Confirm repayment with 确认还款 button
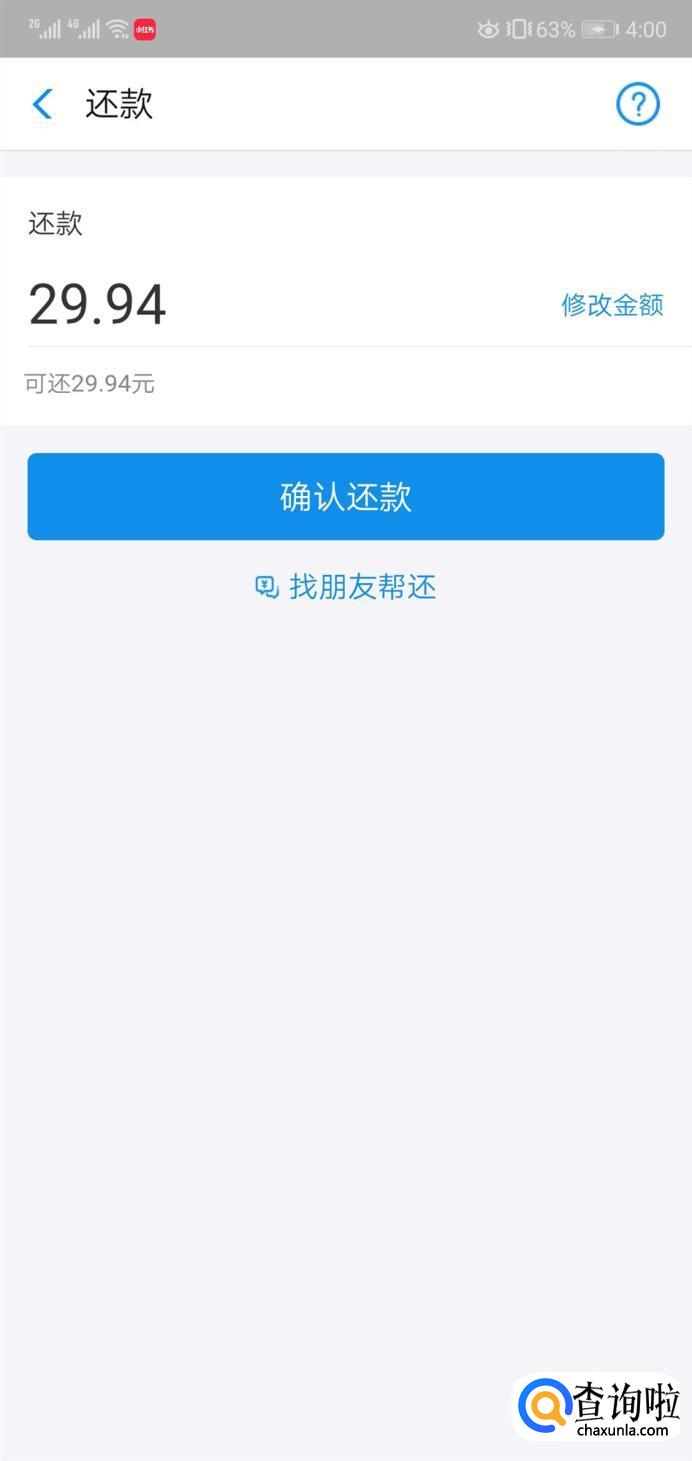Image resolution: width=692 pixels, height=1461 pixels. (x=346, y=497)
